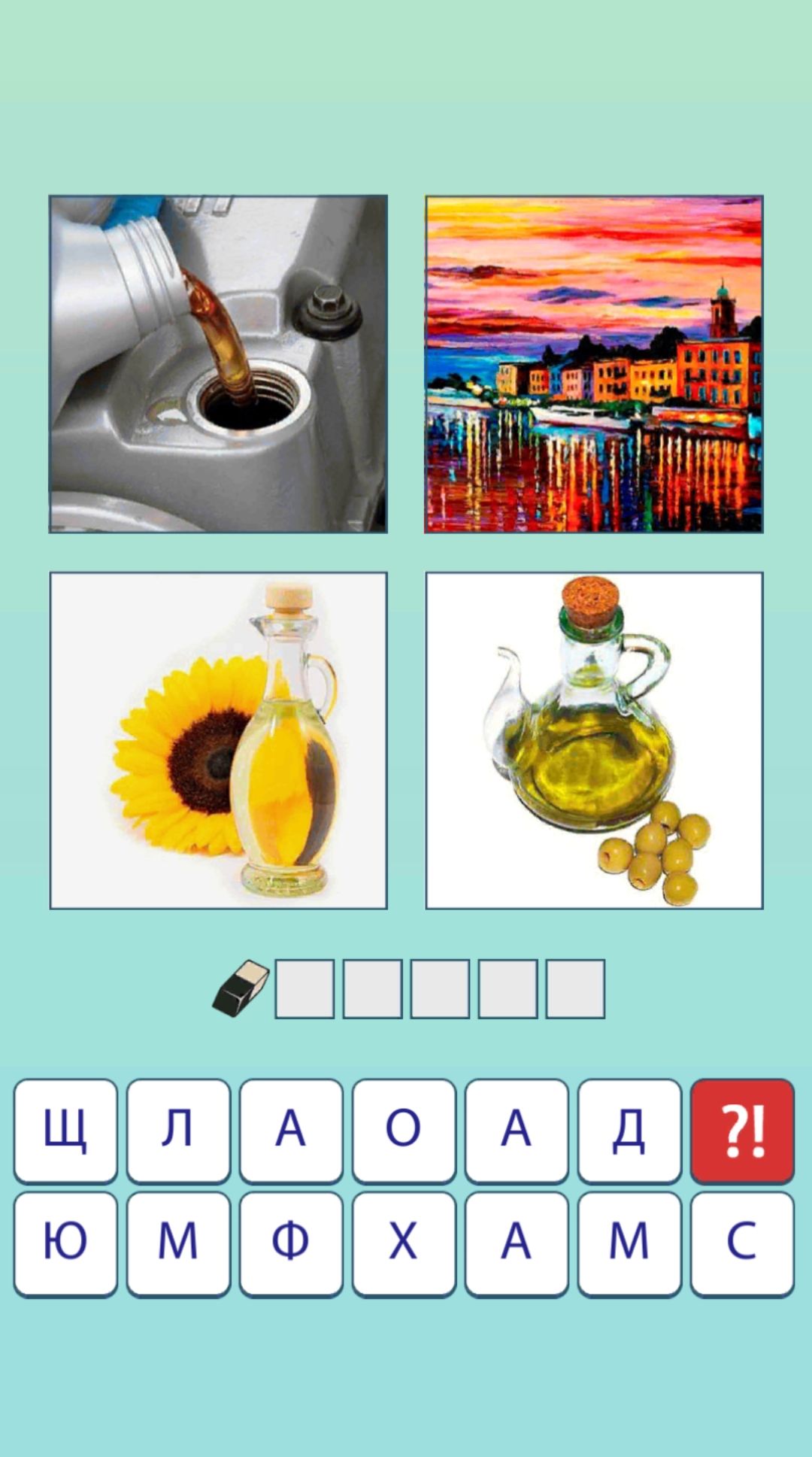Enlarge the colorful city painting picture
Viewport: 812px width, 1457px height.
[x=594, y=364]
